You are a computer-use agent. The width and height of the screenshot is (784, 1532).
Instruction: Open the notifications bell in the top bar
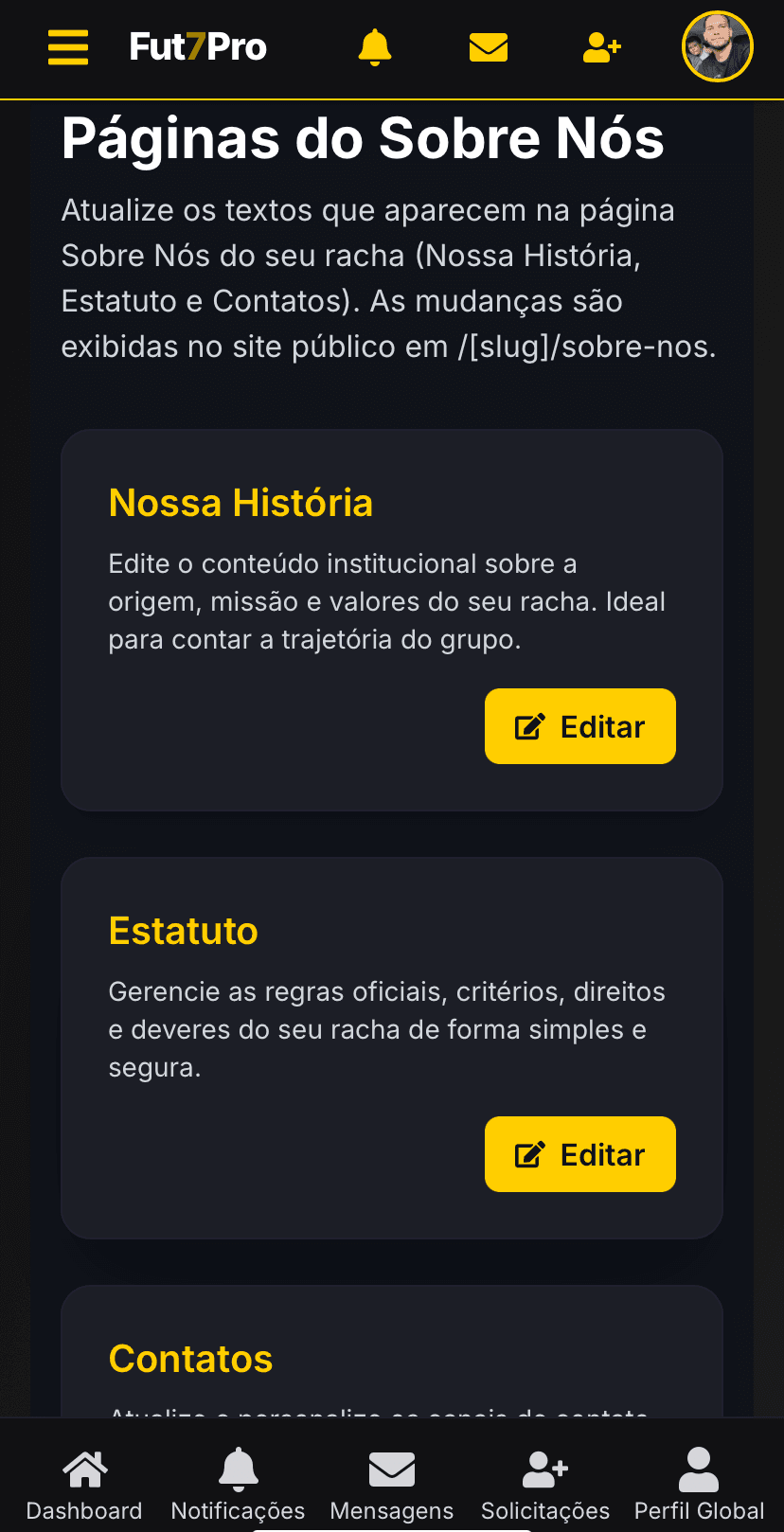[x=374, y=46]
